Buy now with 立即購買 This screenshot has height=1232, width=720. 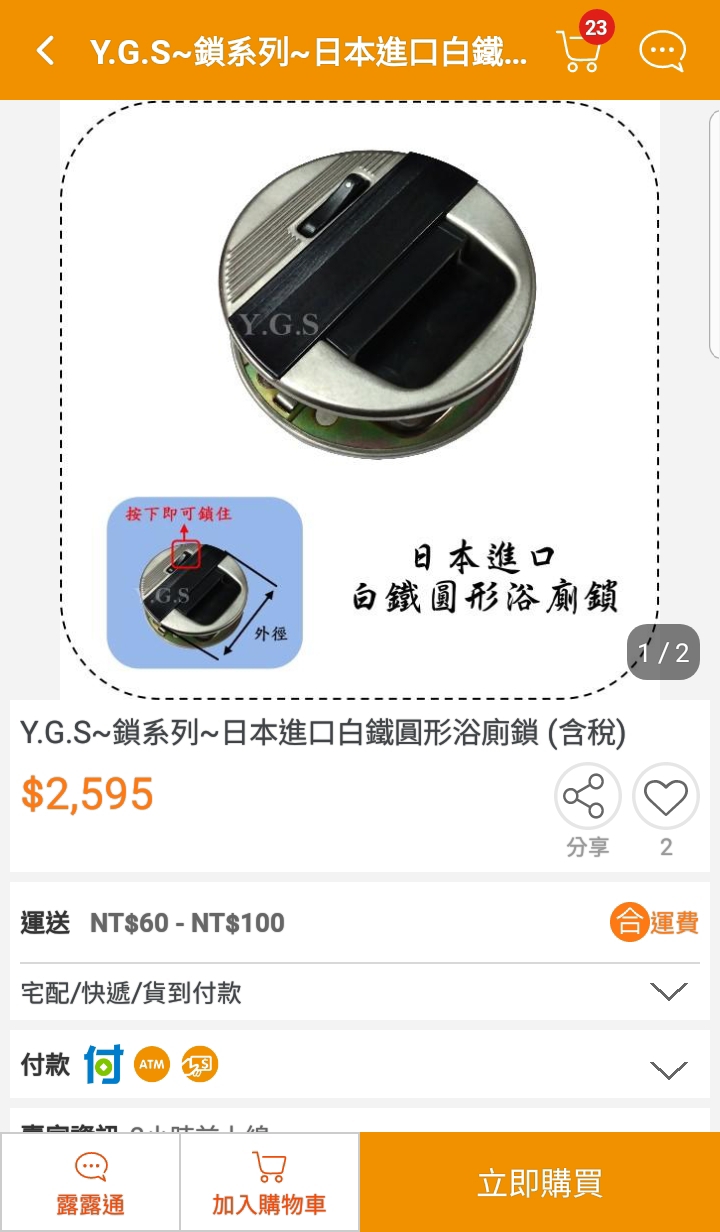tap(540, 1182)
